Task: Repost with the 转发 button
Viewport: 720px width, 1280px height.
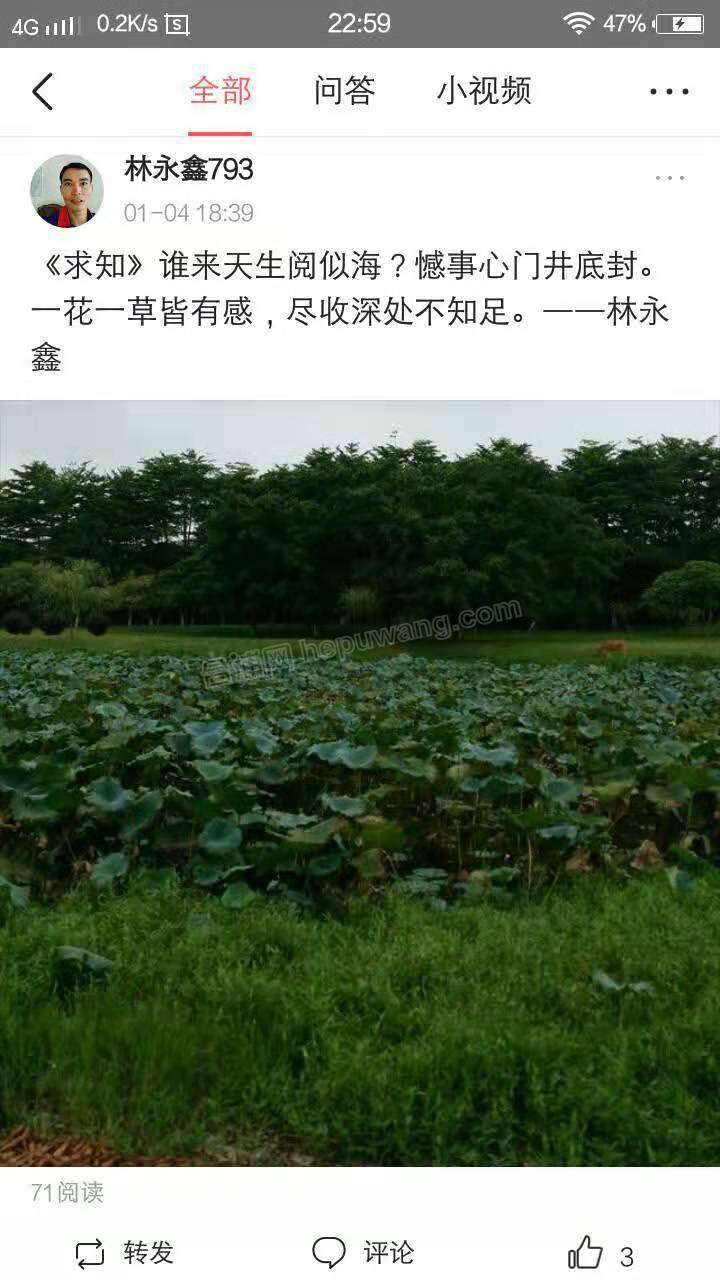Action: point(124,1252)
